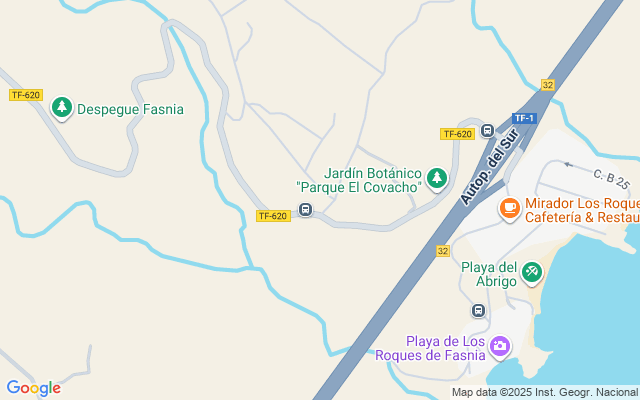Open the Despegue Fasnia park marker
The width and height of the screenshot is (640, 400).
[x=62, y=107]
